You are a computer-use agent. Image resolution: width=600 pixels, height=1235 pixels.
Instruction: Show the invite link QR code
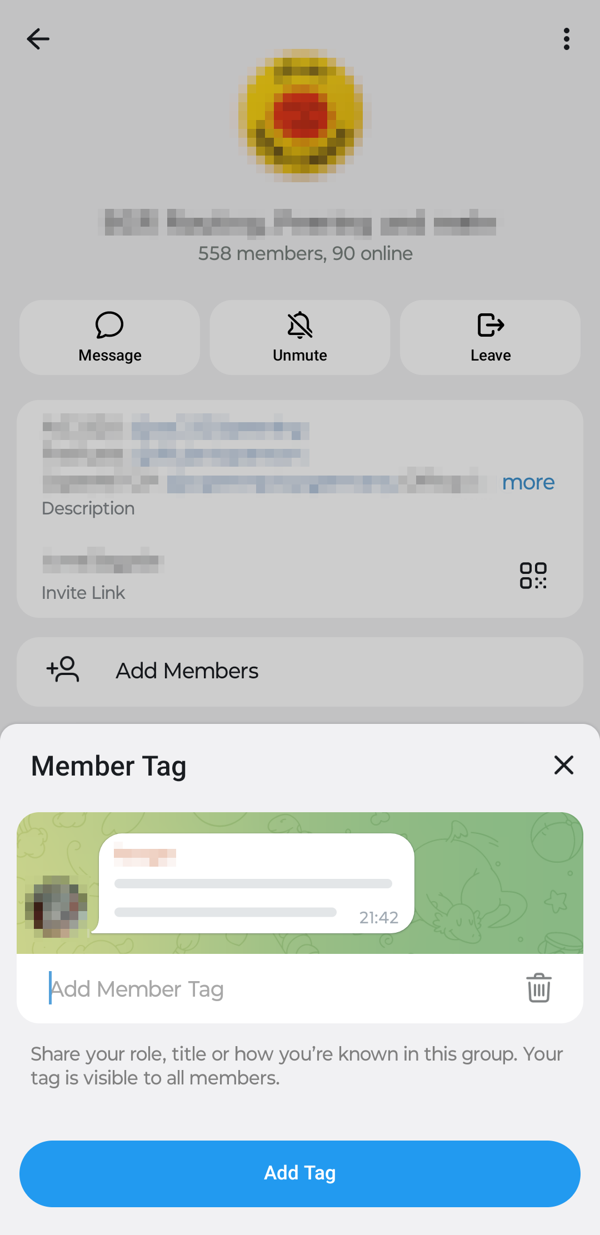533,575
